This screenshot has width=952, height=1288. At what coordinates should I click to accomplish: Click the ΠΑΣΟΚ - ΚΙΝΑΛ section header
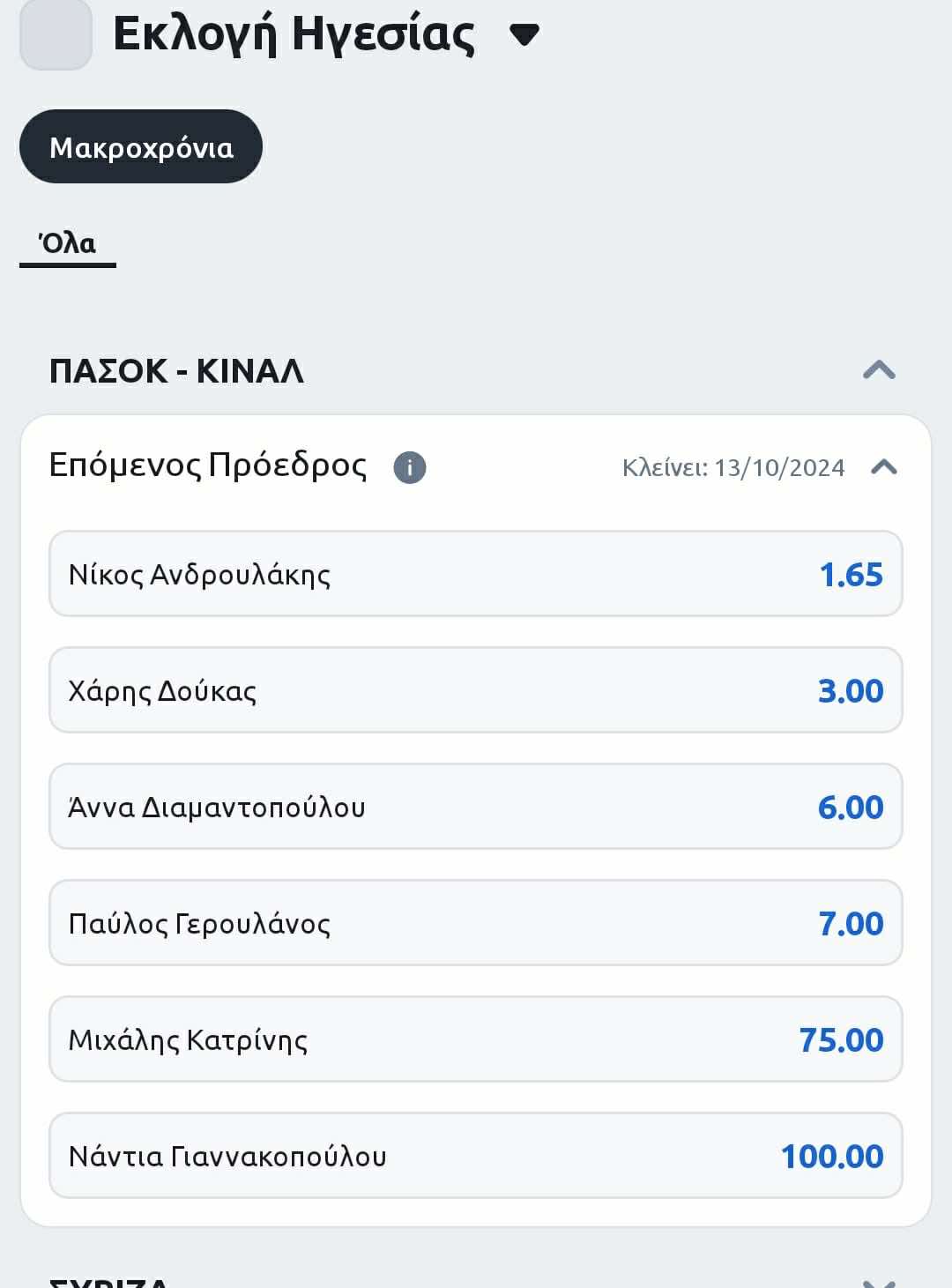(176, 371)
